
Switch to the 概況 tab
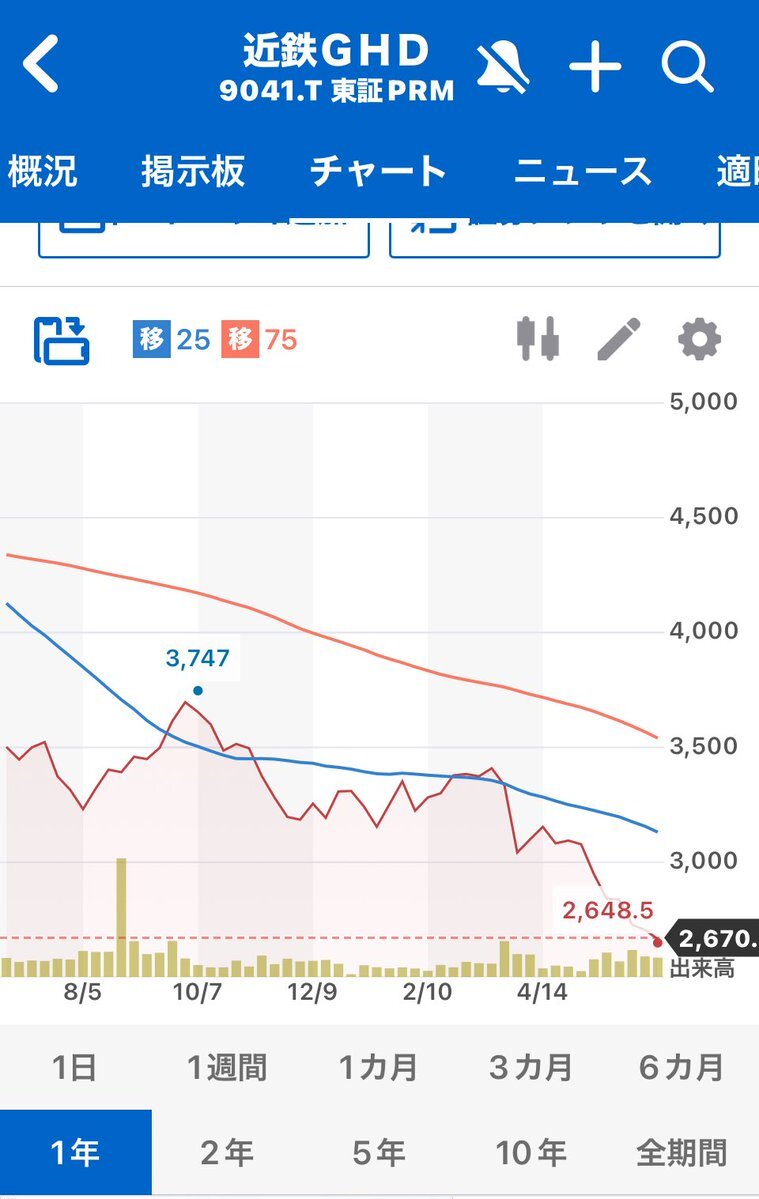coord(42,171)
